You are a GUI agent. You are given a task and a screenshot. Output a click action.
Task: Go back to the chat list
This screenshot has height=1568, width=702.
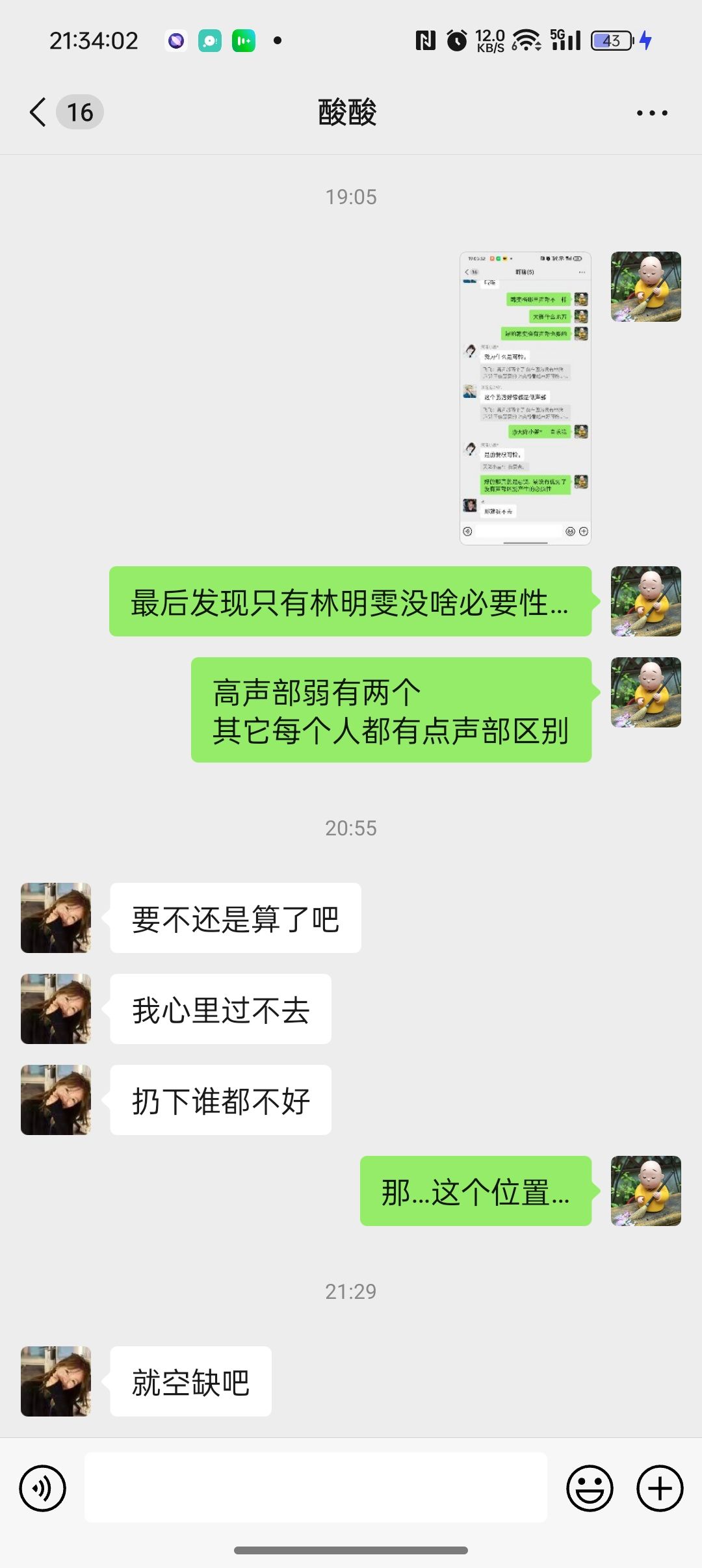(39, 112)
